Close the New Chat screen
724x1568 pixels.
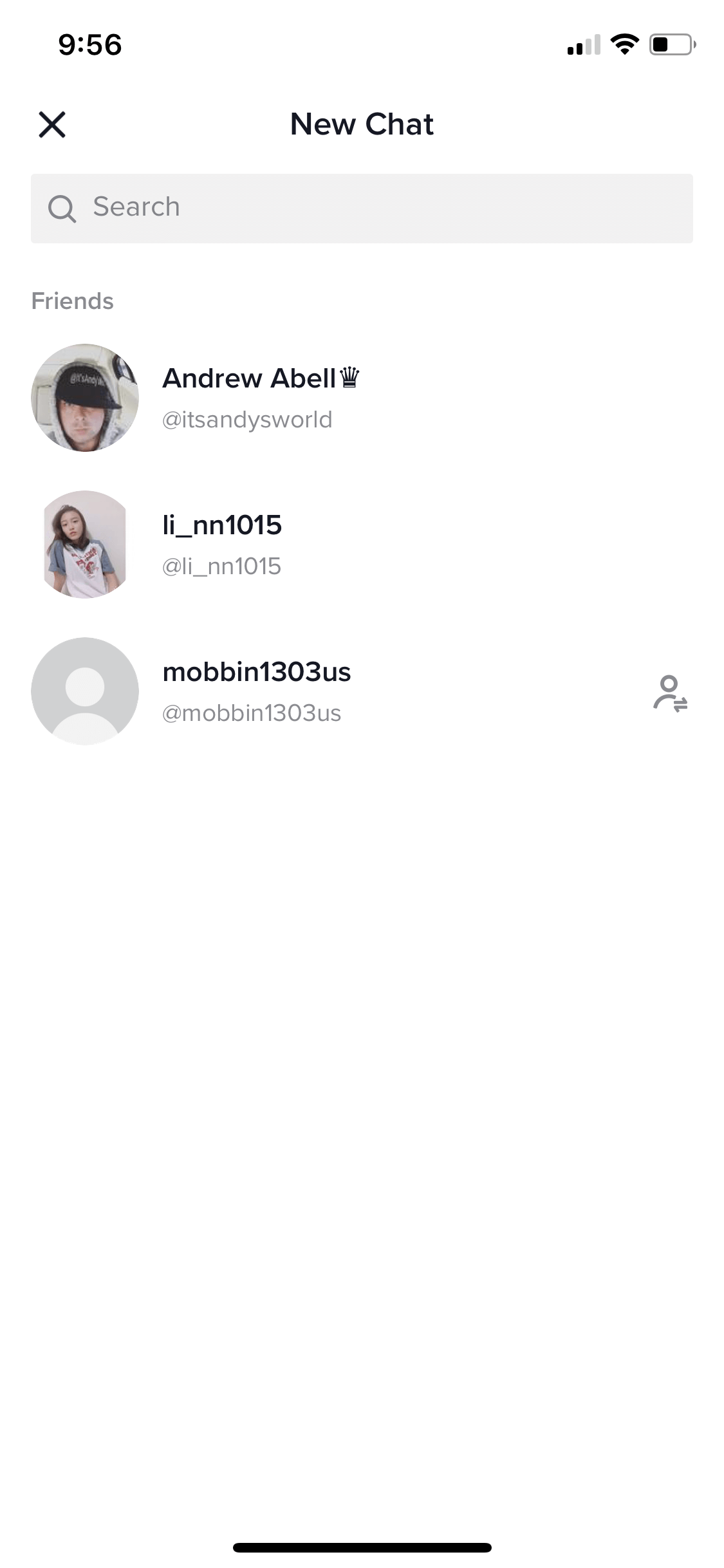point(52,125)
